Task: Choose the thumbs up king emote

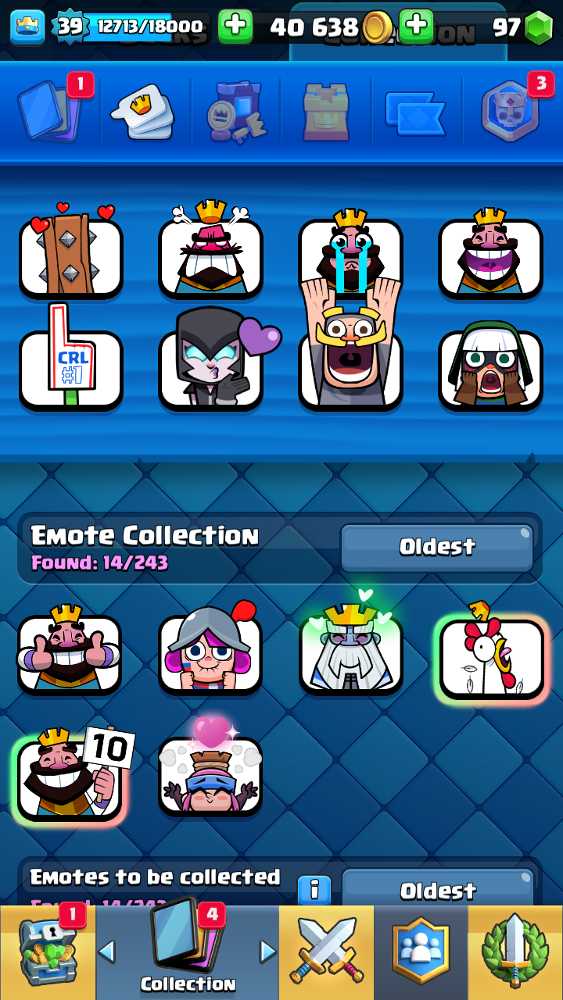Action: click(x=69, y=651)
